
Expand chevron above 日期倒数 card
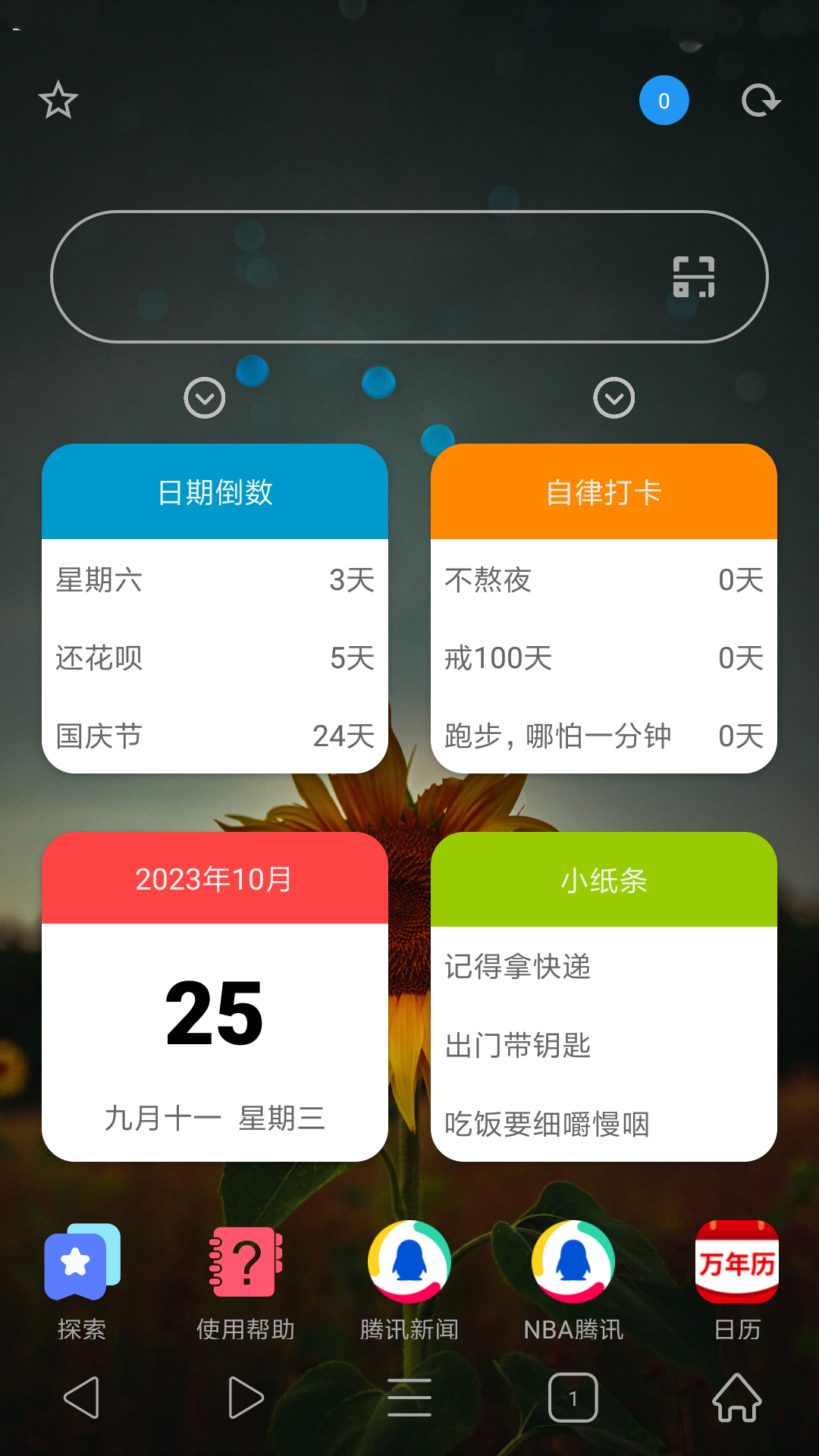coord(205,397)
